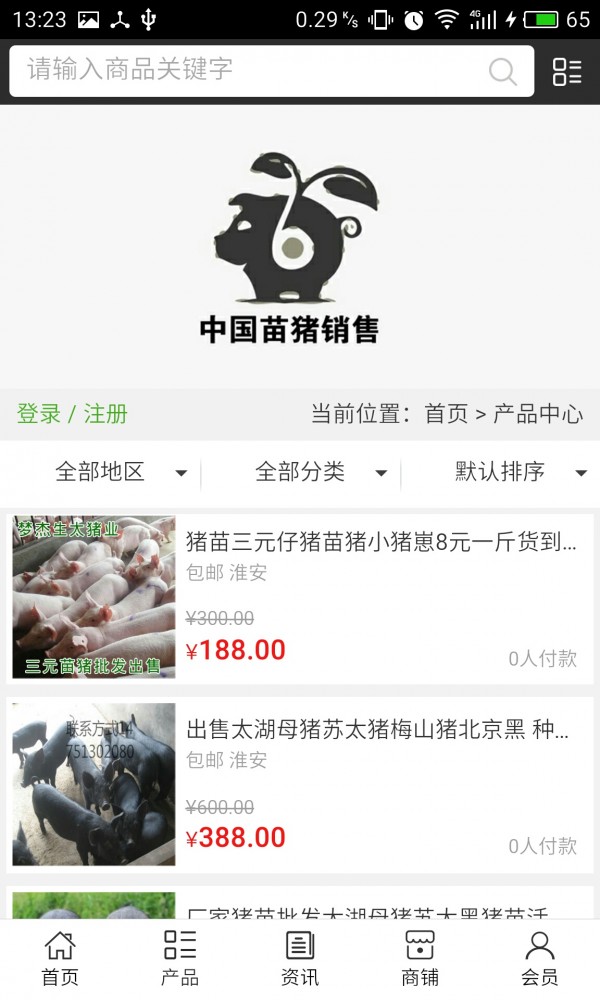Switch to the 产品 products tab
This screenshot has width=600, height=1000.
click(180, 958)
